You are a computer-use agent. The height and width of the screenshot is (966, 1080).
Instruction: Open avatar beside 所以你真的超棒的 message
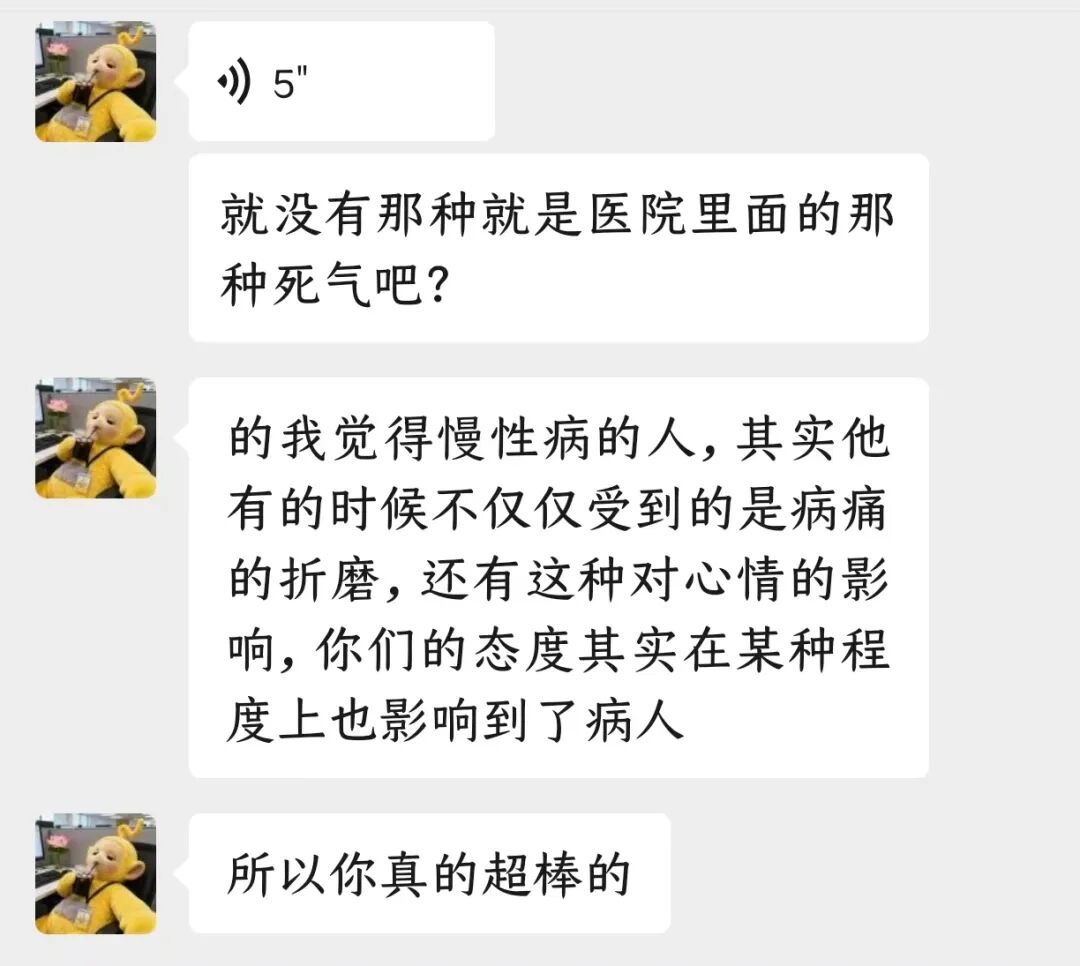pyautogui.click(x=96, y=874)
